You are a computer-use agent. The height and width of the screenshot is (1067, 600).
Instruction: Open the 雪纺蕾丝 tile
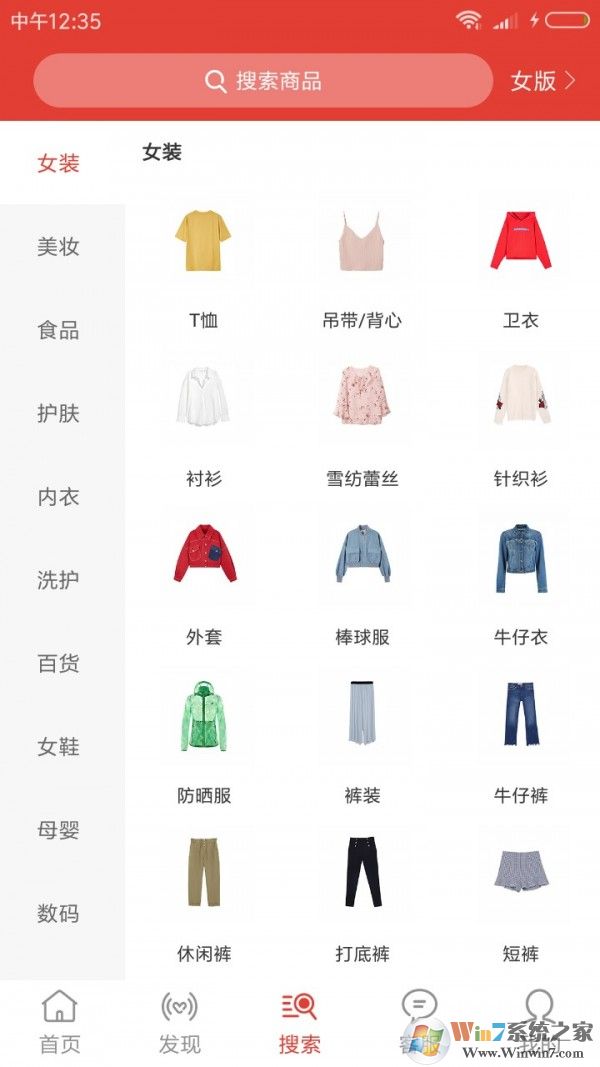click(362, 422)
